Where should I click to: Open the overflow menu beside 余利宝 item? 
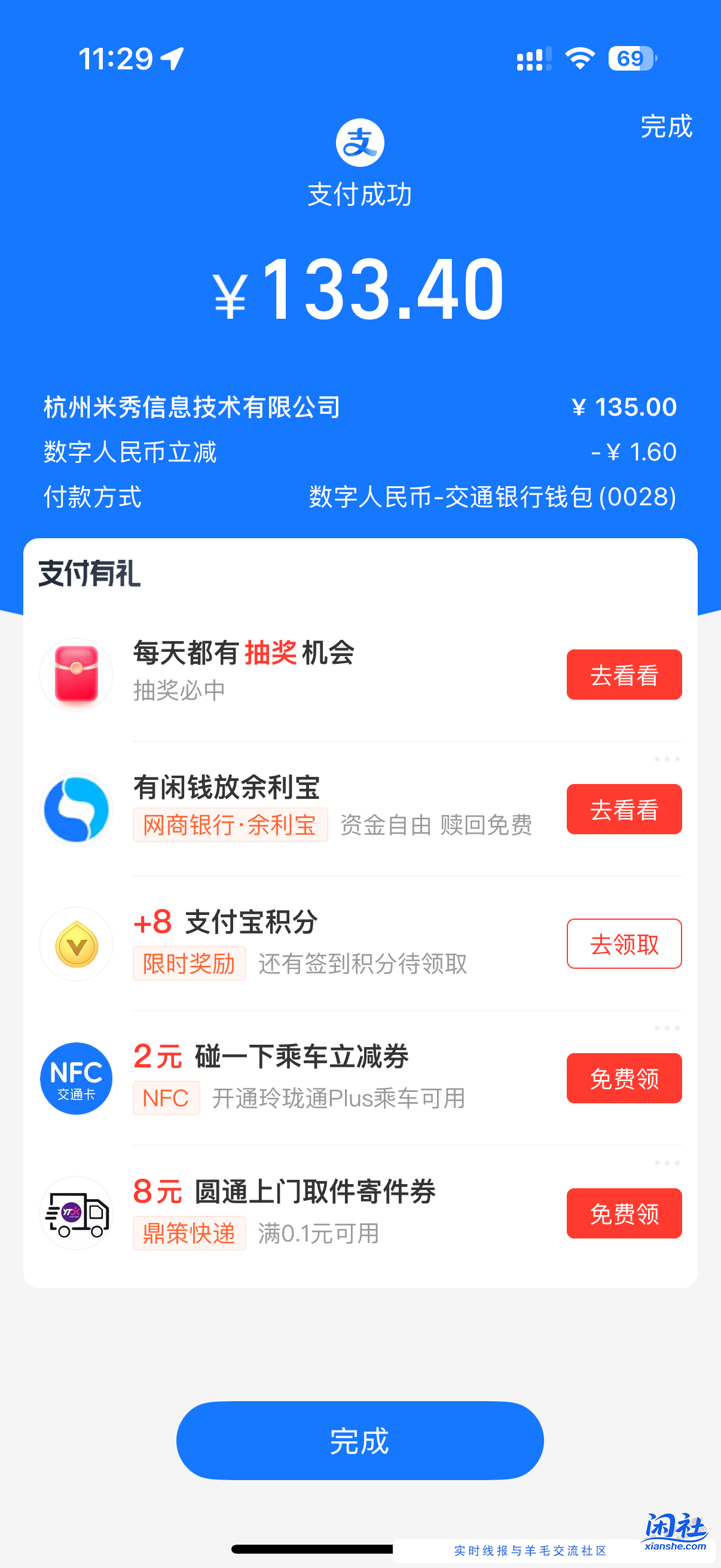pos(668,758)
